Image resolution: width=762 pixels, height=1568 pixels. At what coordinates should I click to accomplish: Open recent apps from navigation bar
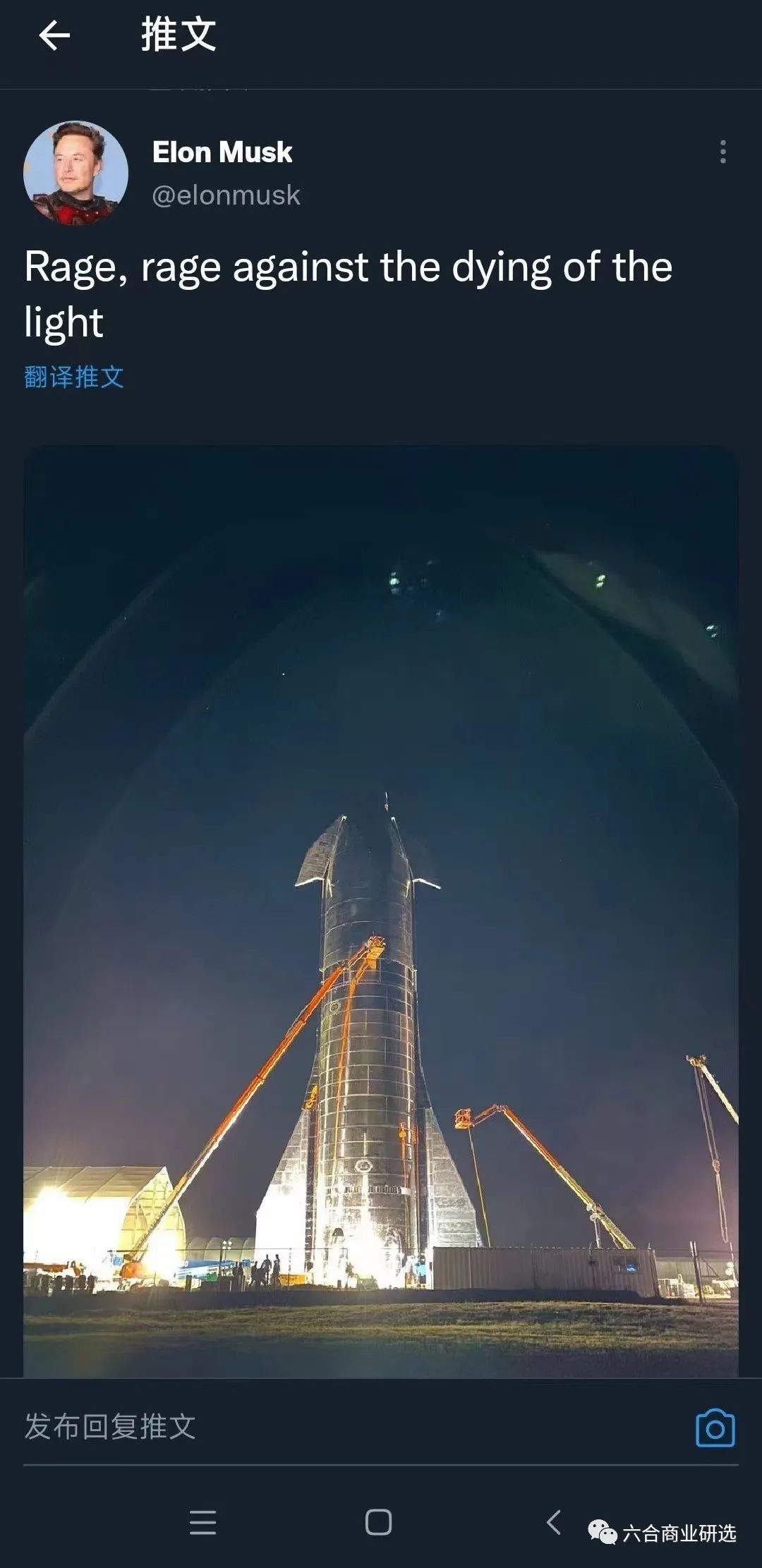[203, 1522]
